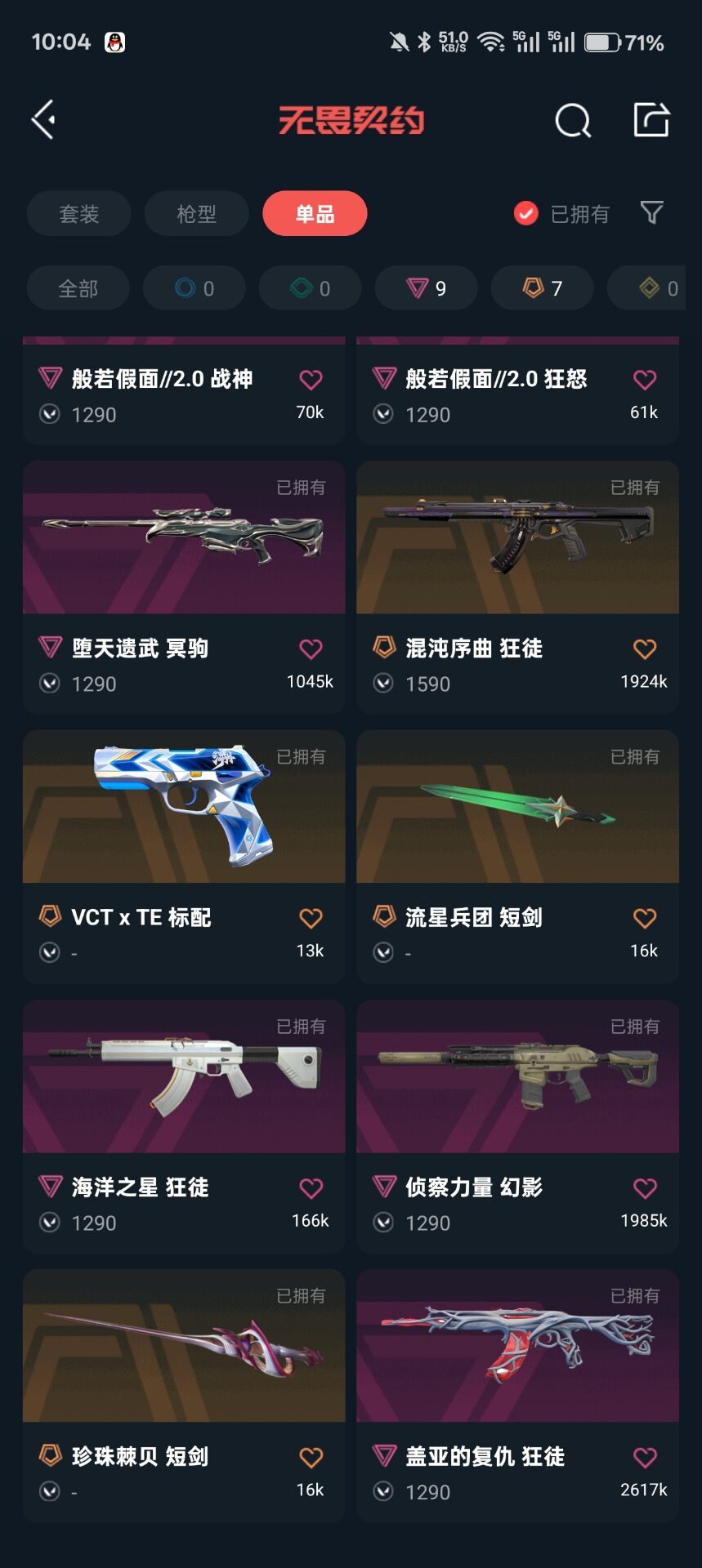This screenshot has height=1568, width=702.
Task: Click the green currency filter icon showing 0
Action: 310,287
